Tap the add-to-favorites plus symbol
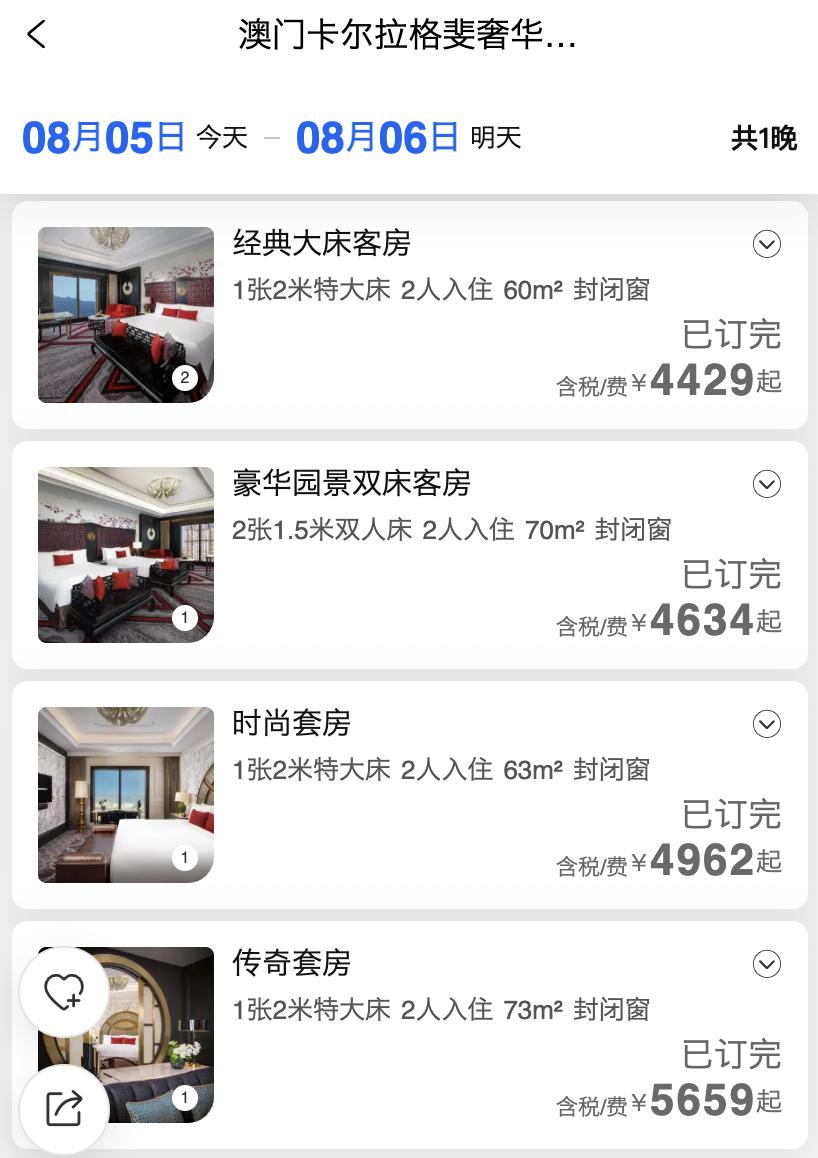This screenshot has height=1158, width=818. click(75, 1001)
